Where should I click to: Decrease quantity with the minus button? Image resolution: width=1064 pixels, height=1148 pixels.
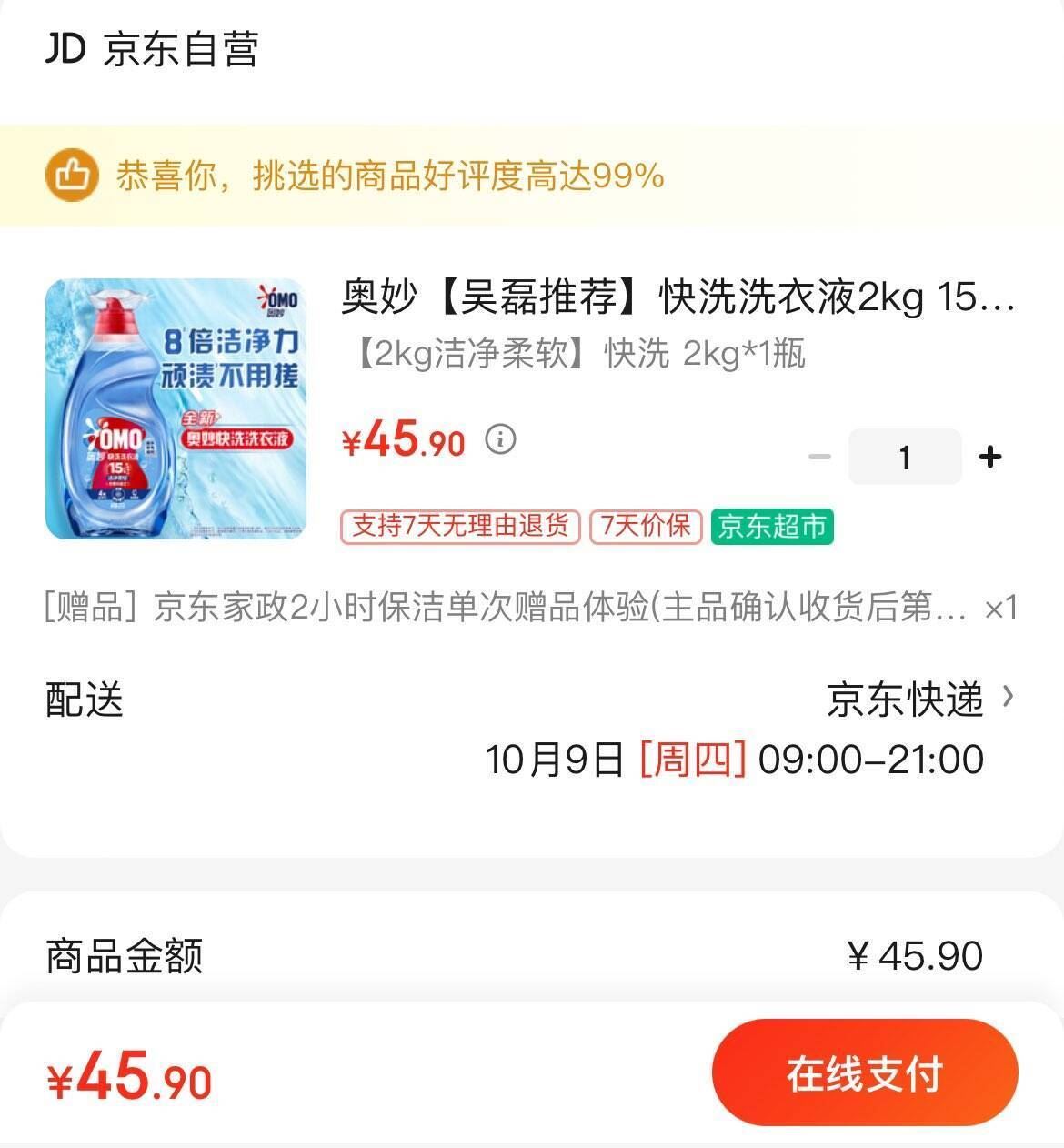(819, 457)
